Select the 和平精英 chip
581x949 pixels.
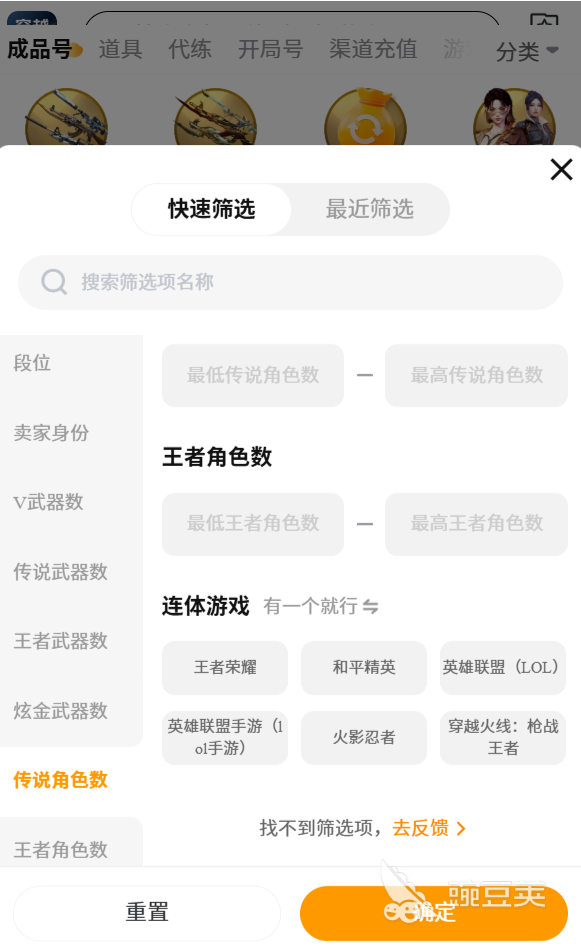click(364, 668)
